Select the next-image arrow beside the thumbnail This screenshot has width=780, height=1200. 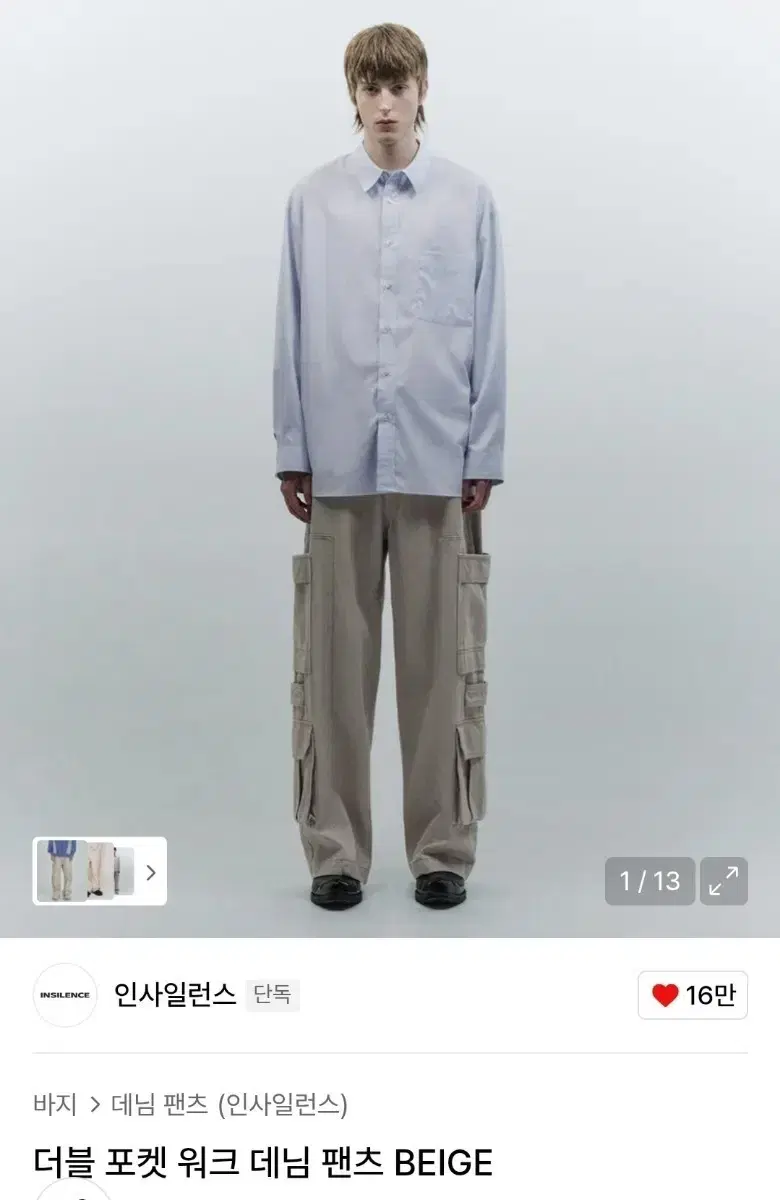(152, 873)
